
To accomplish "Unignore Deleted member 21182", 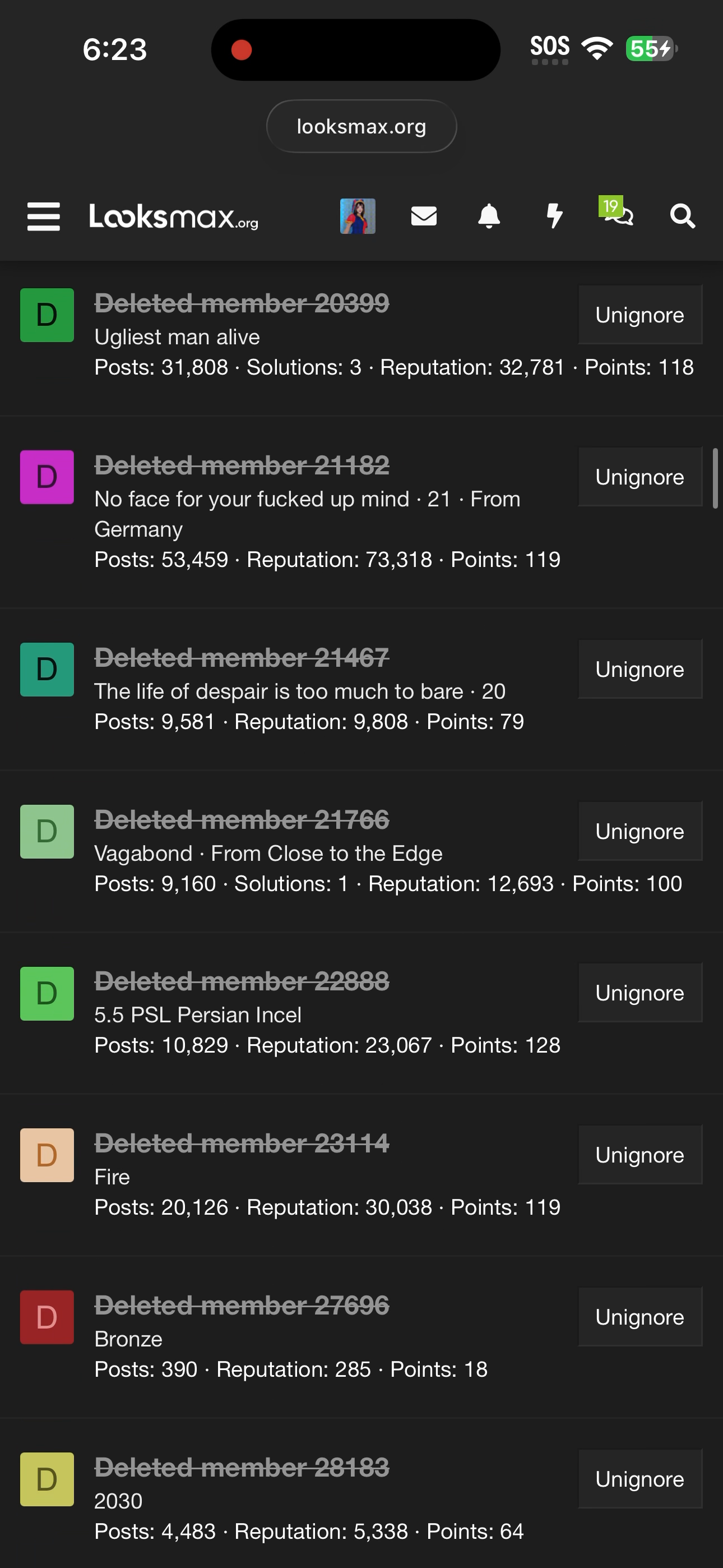I will pos(639,477).
